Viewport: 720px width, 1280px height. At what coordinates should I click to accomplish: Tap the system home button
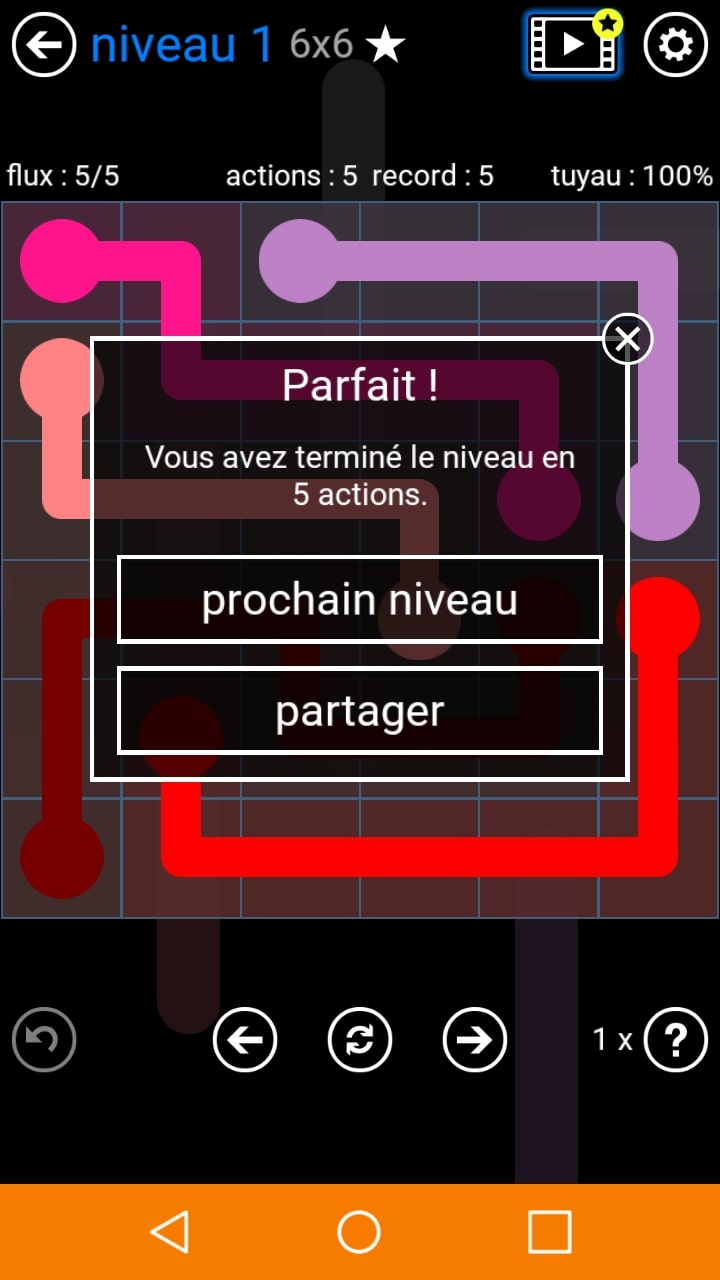click(359, 1232)
